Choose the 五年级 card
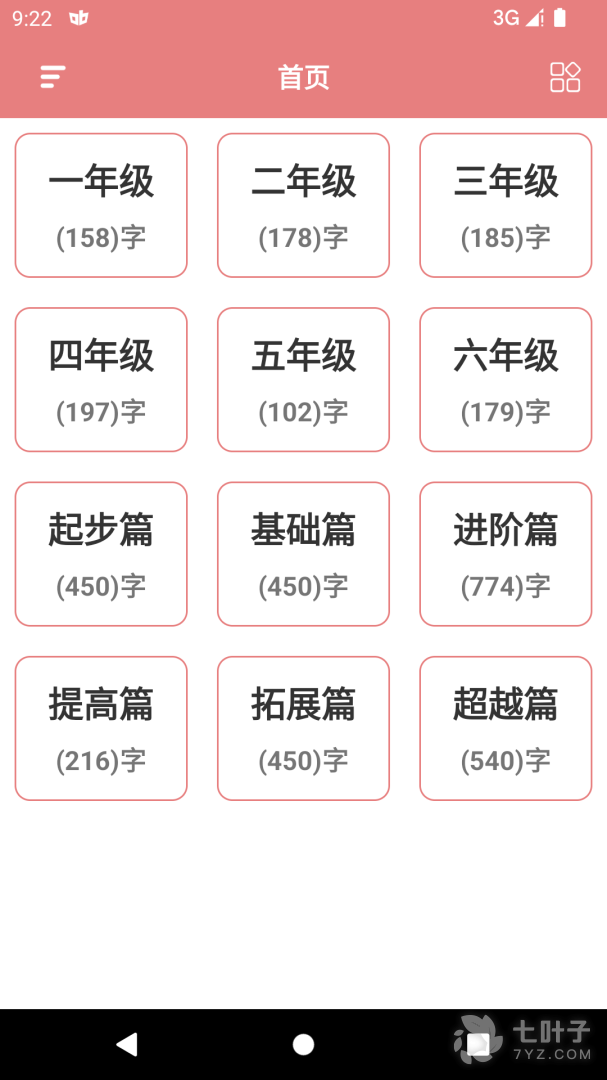Viewport: 607px width, 1080px height. tap(303, 379)
